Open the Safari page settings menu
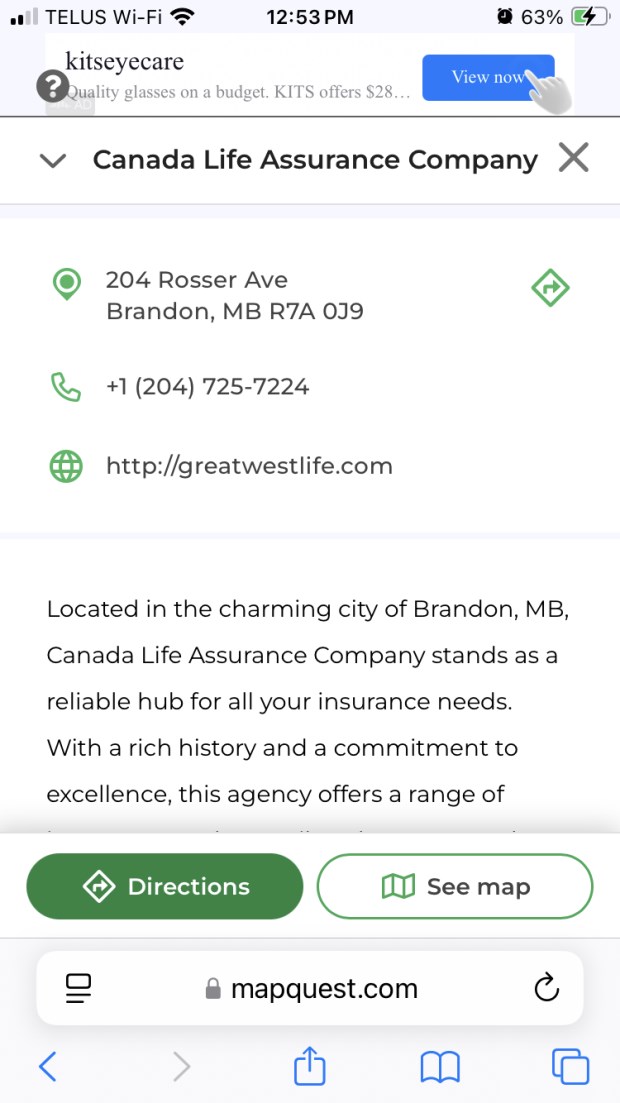Image resolution: width=620 pixels, height=1103 pixels. (x=79, y=989)
